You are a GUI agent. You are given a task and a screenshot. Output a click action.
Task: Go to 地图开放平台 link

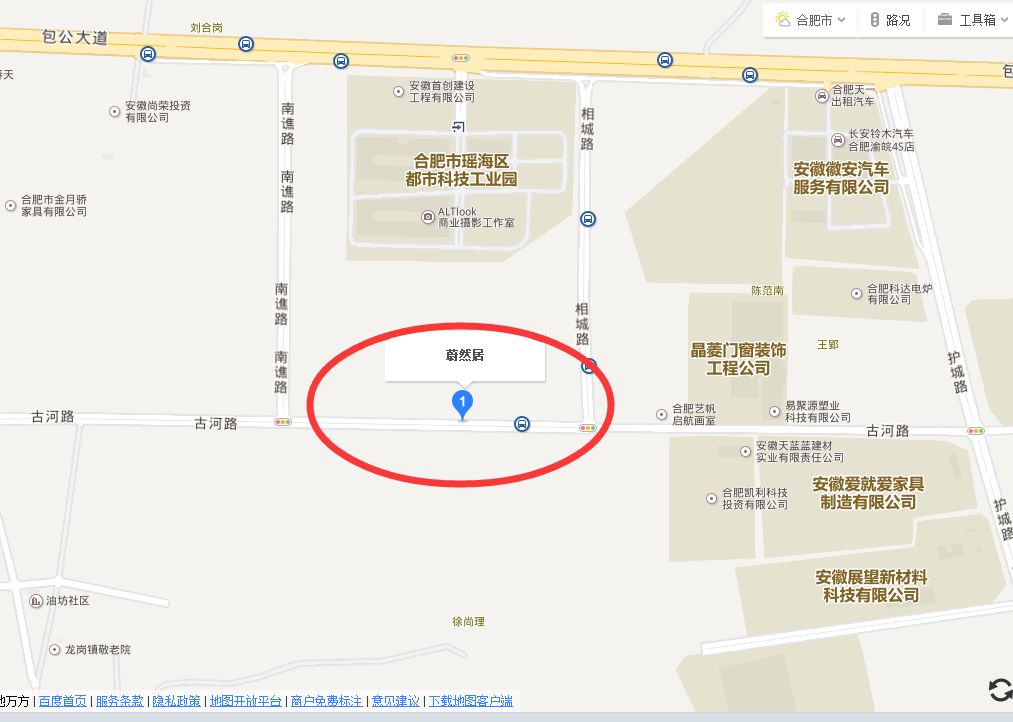click(x=245, y=701)
